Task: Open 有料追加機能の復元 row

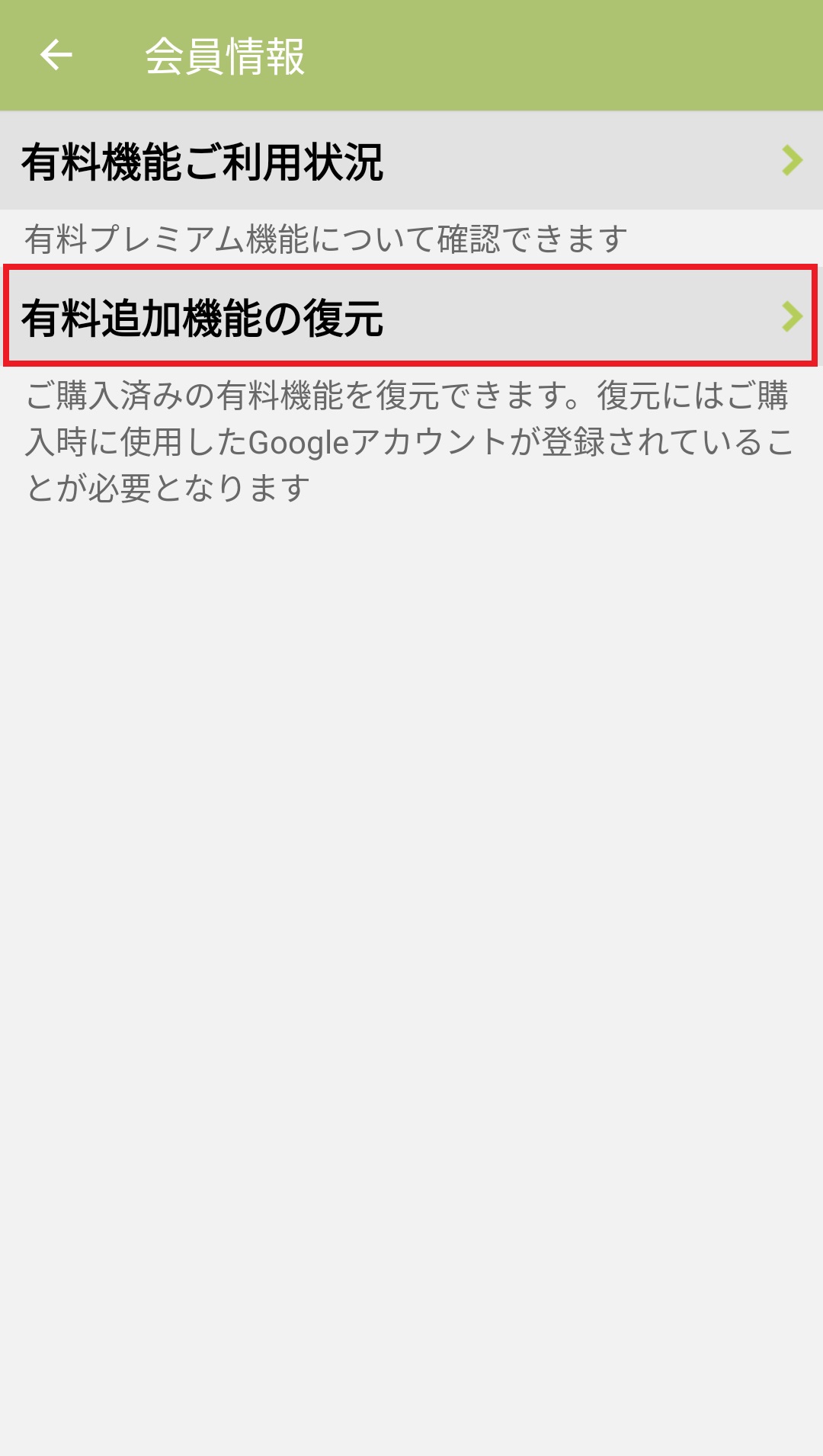Action: (411, 316)
